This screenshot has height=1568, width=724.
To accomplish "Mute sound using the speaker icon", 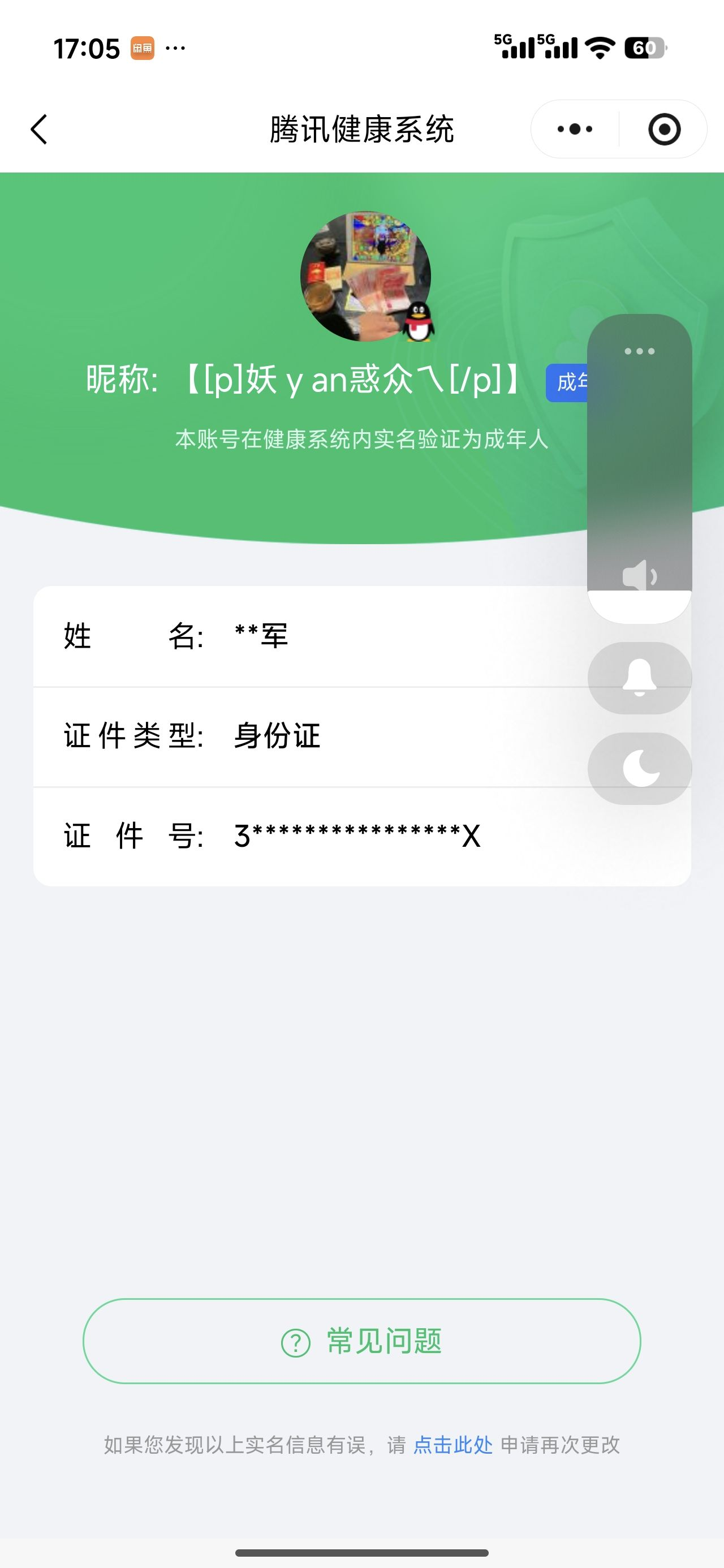I will click(639, 574).
